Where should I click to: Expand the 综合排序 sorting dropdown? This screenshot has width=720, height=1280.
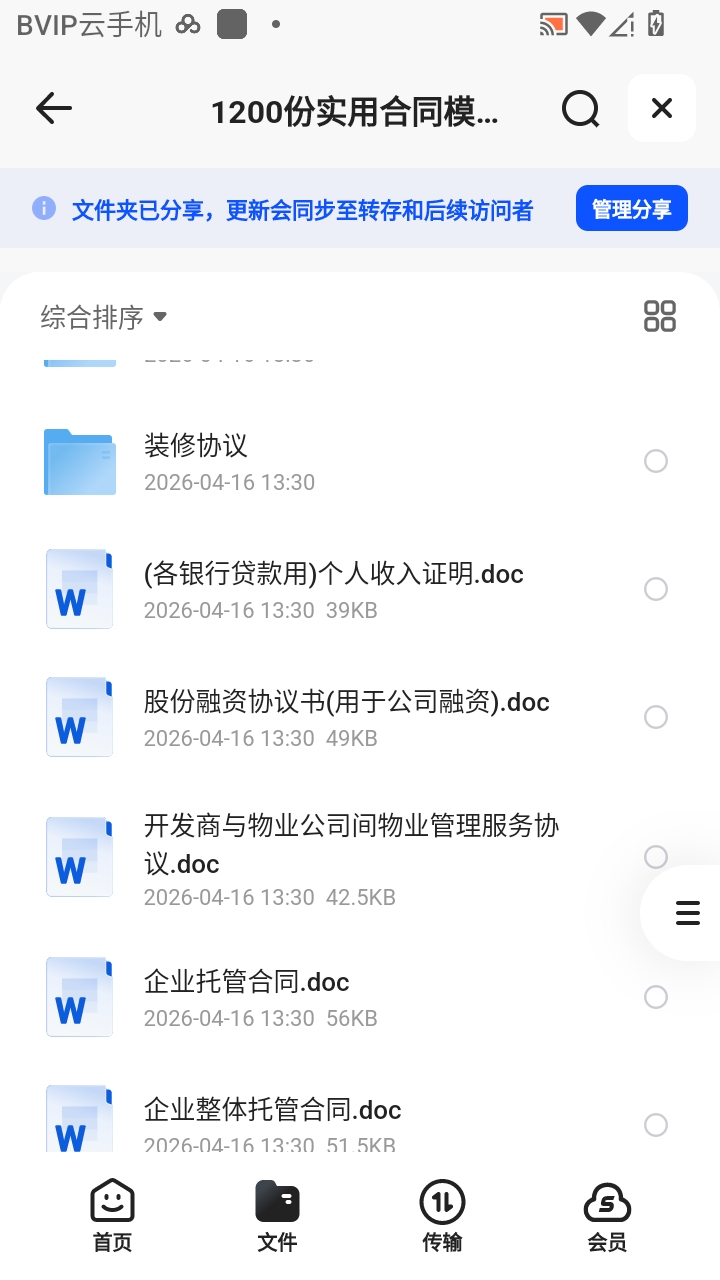click(160, 316)
